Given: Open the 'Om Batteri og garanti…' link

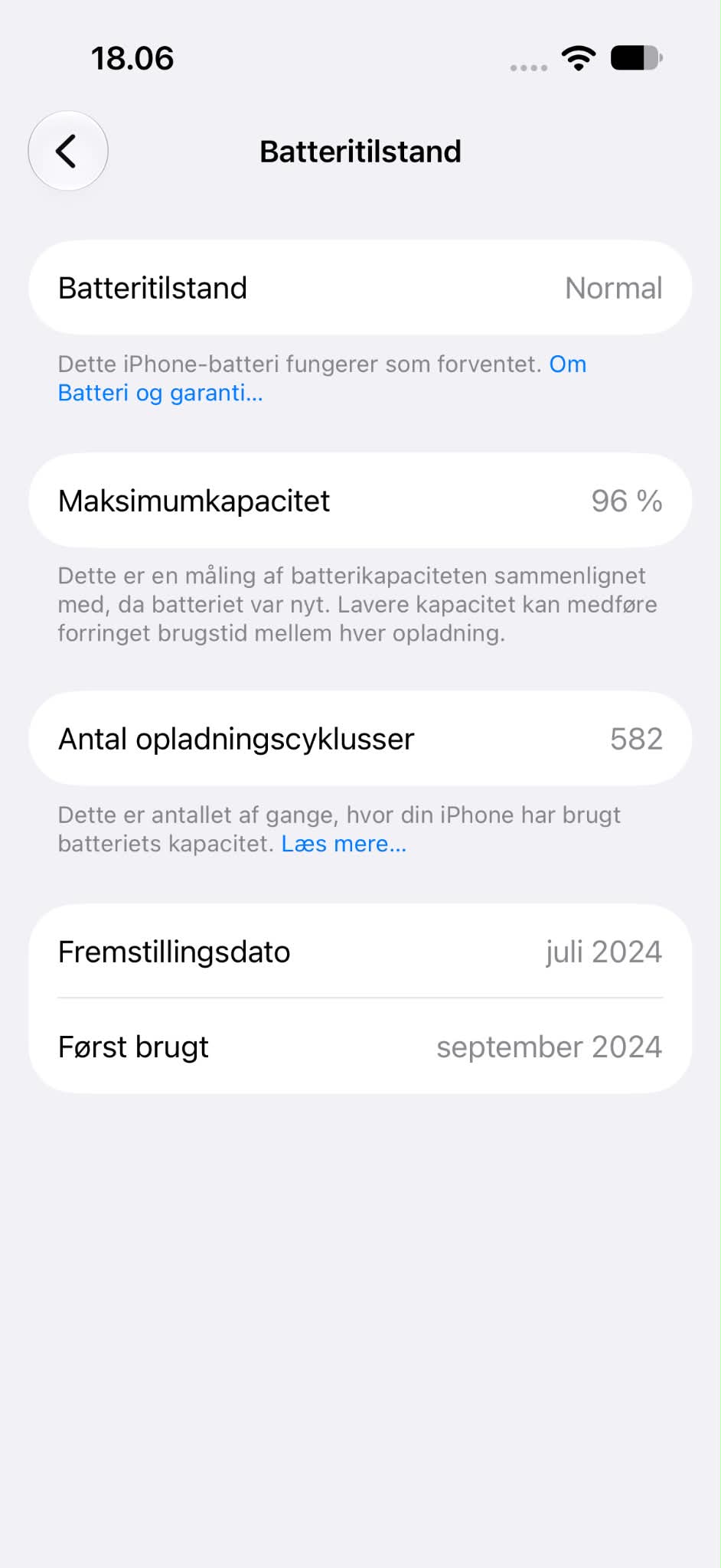Looking at the screenshot, I should tap(161, 393).
